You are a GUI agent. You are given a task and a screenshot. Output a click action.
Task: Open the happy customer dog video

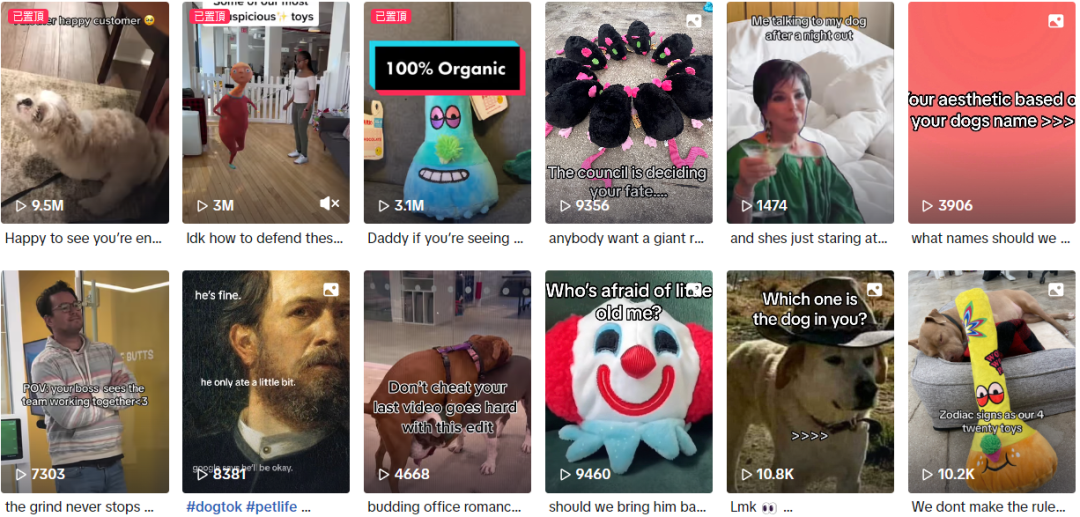coord(85,112)
